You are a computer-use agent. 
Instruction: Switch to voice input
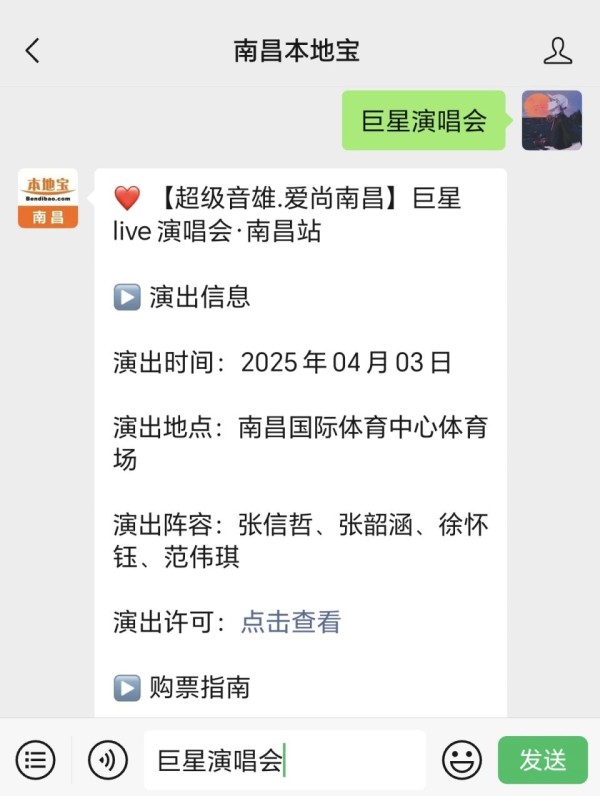pyautogui.click(x=107, y=761)
